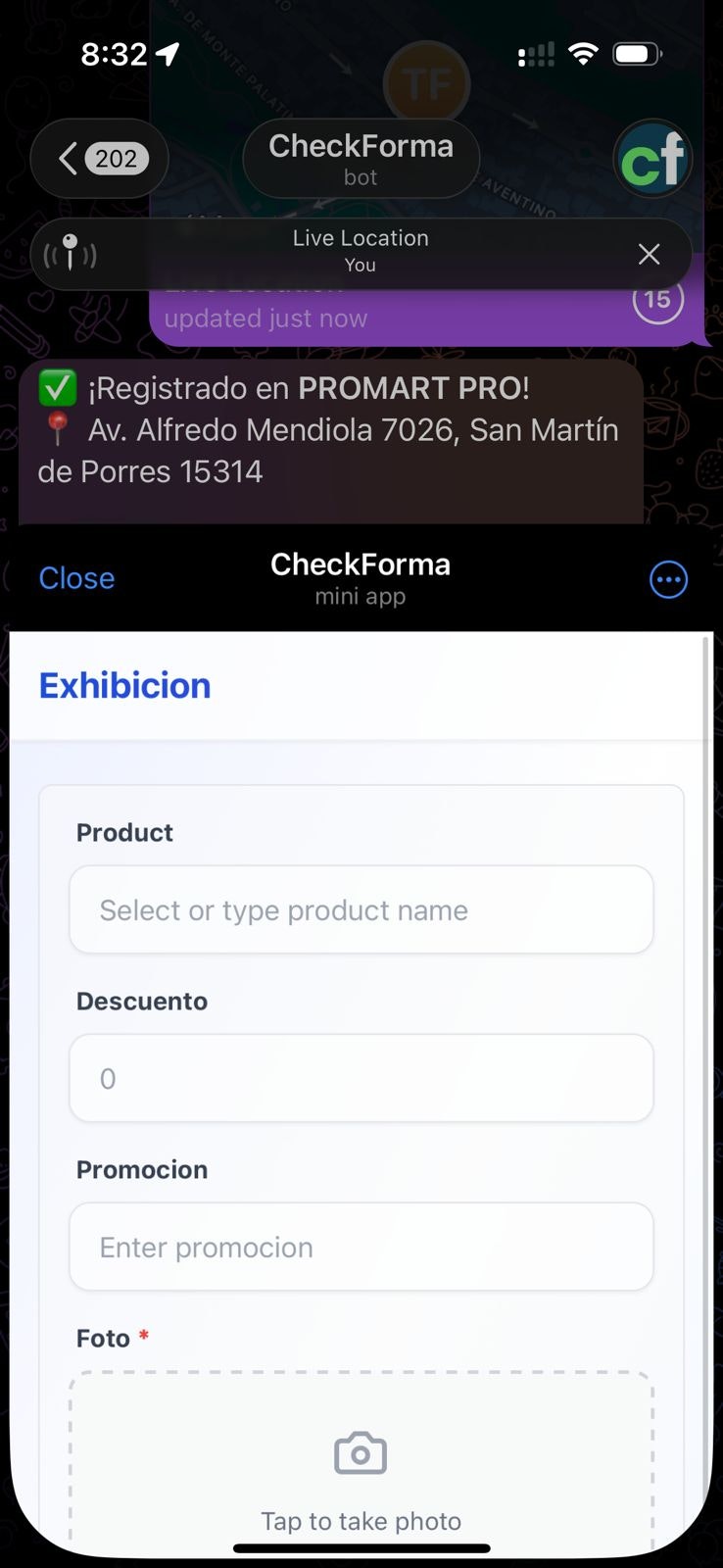723x1568 pixels.
Task: Close the CheckForma mini app
Action: tap(76, 578)
